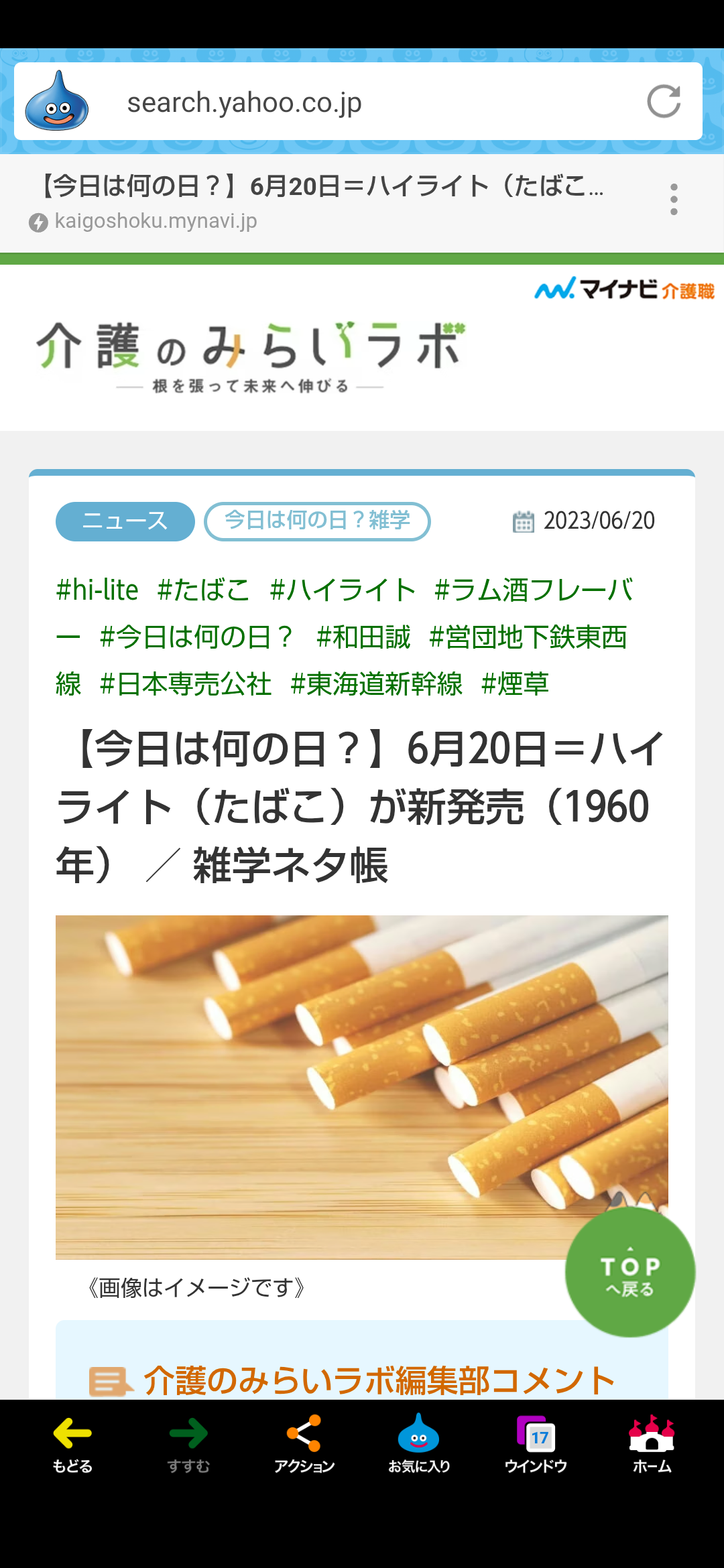This screenshot has width=724, height=1568.
Task: Open the アクション share menu
Action: tap(304, 1445)
